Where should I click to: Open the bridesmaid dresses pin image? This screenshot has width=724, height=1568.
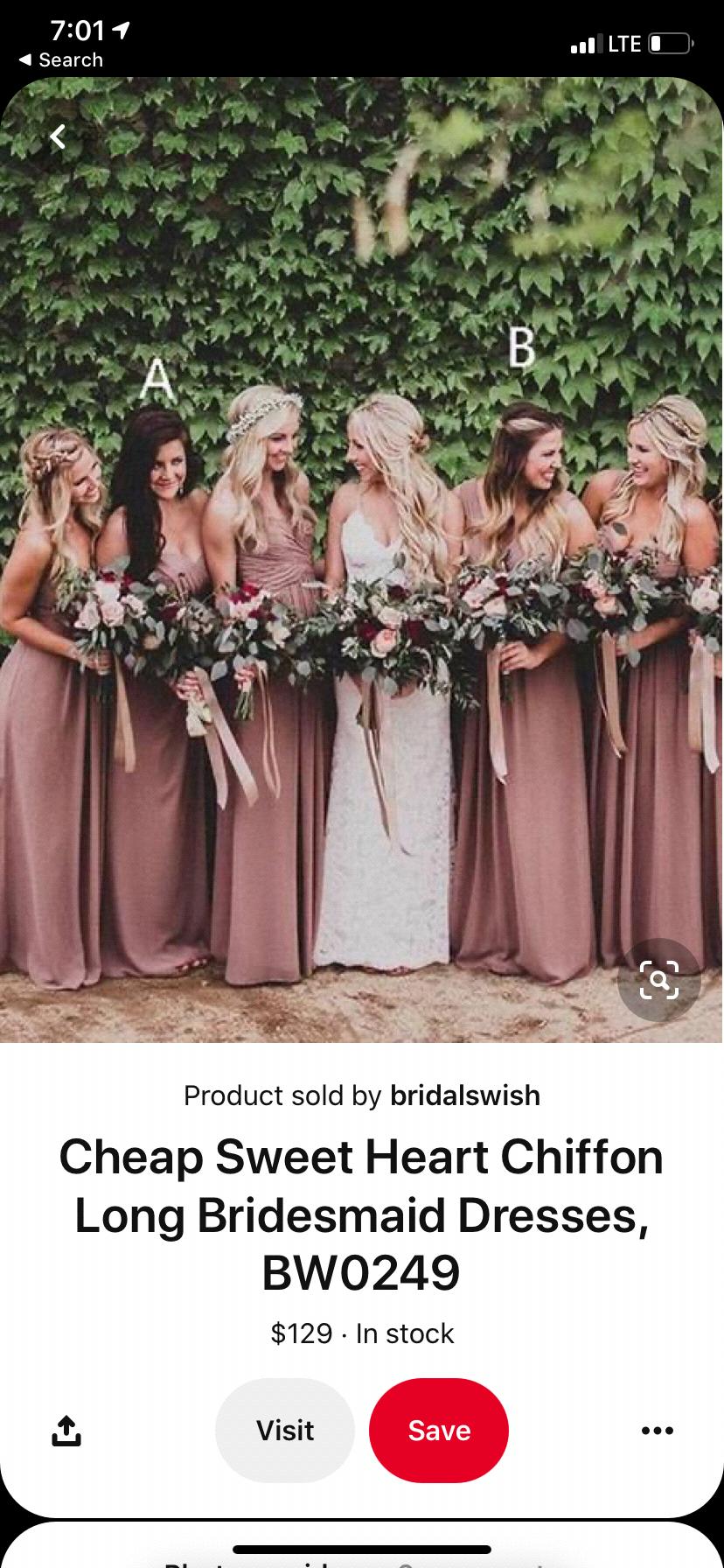pyautogui.click(x=362, y=612)
